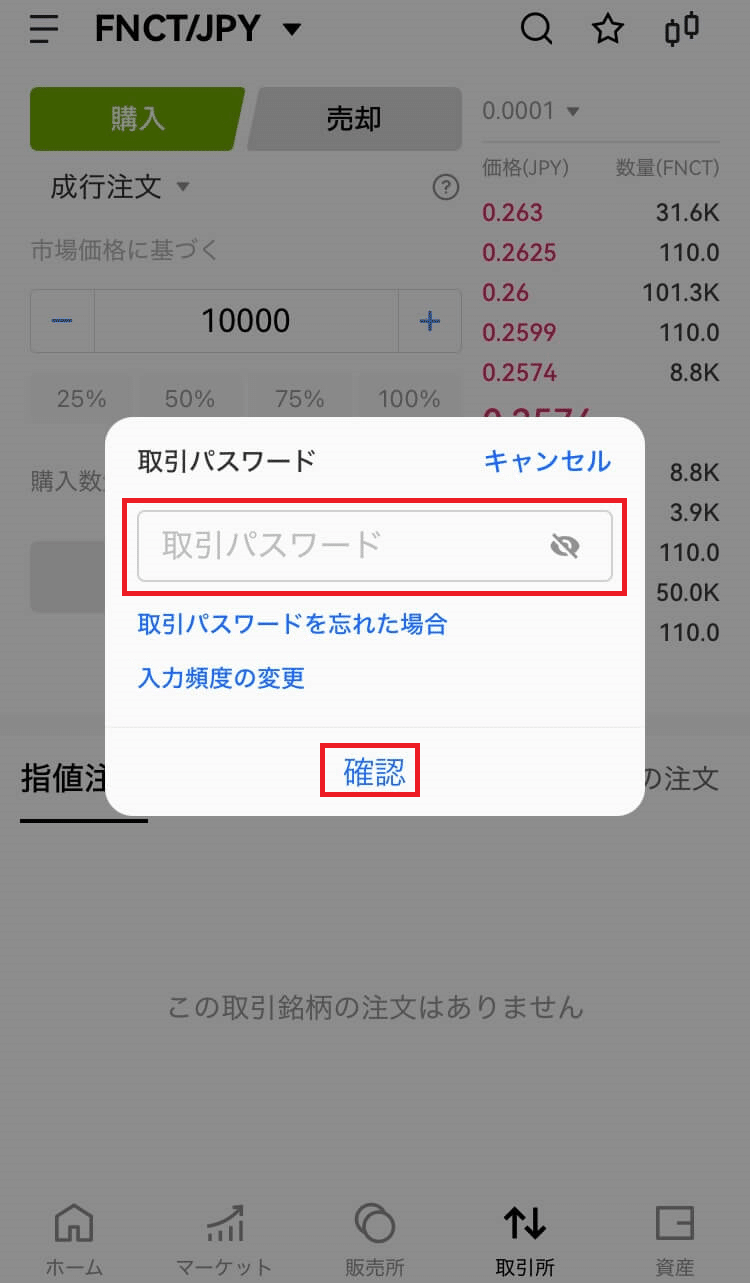
Task: Open the search magnifier
Action: point(537,30)
